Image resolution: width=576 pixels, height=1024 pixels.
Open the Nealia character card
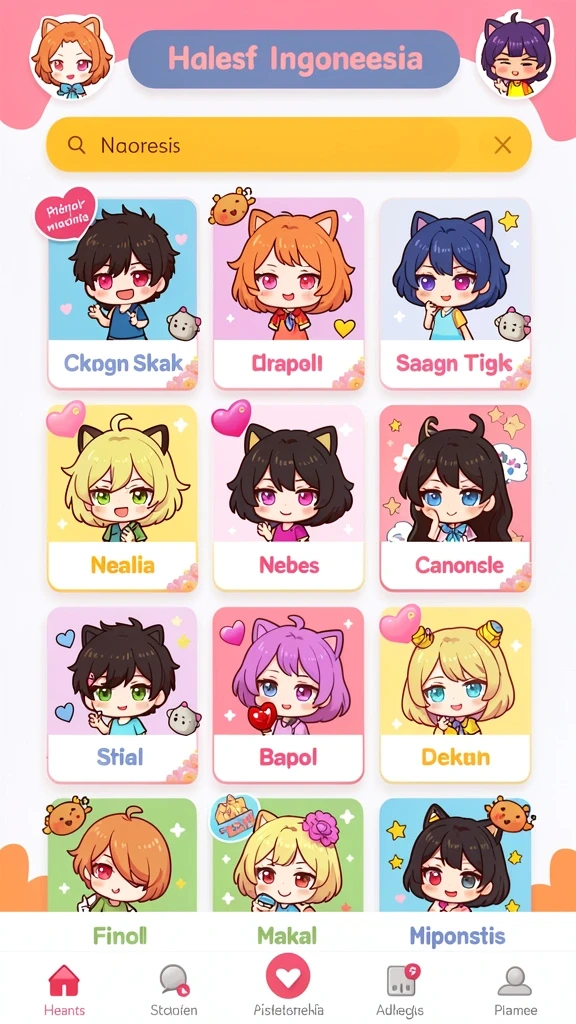pos(122,498)
